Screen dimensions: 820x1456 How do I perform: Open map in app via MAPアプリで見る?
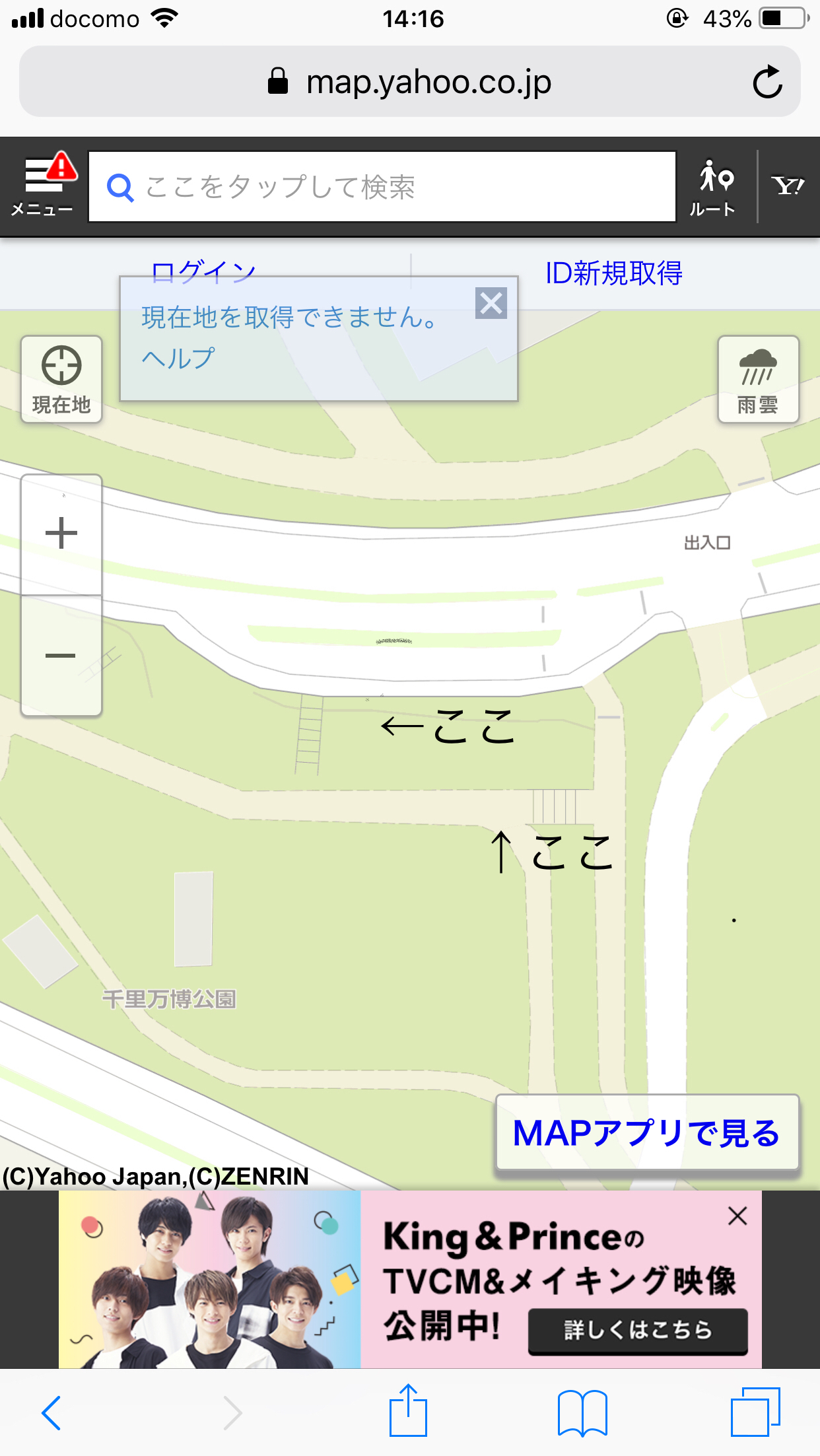pos(647,1133)
